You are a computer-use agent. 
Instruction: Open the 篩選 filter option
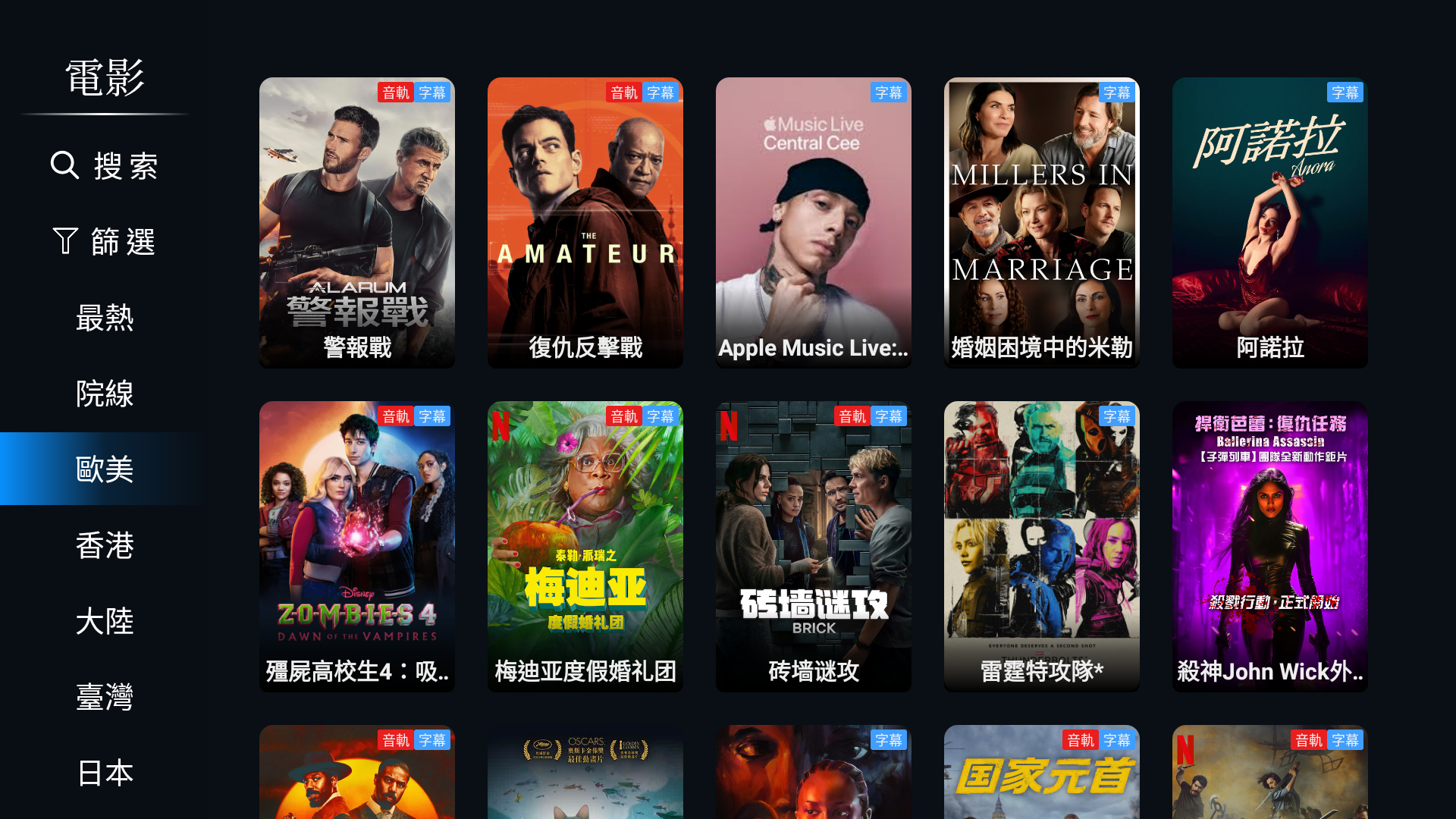[105, 241]
